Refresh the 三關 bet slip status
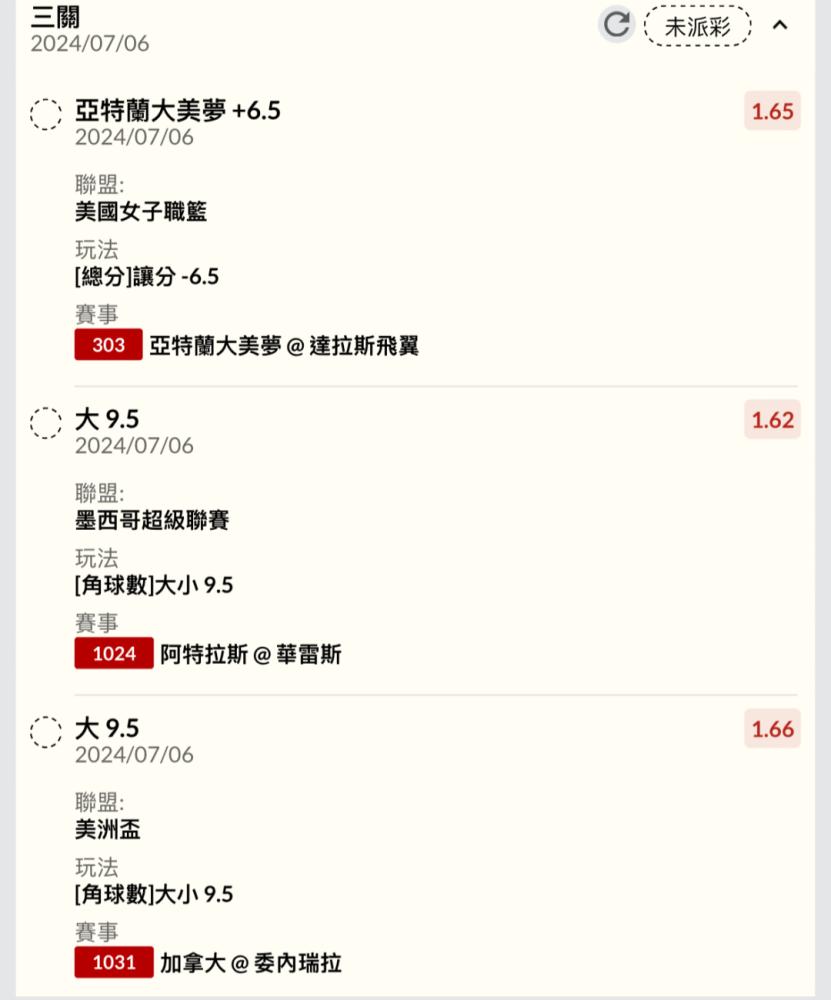This screenshot has height=1000, width=831. point(617,25)
